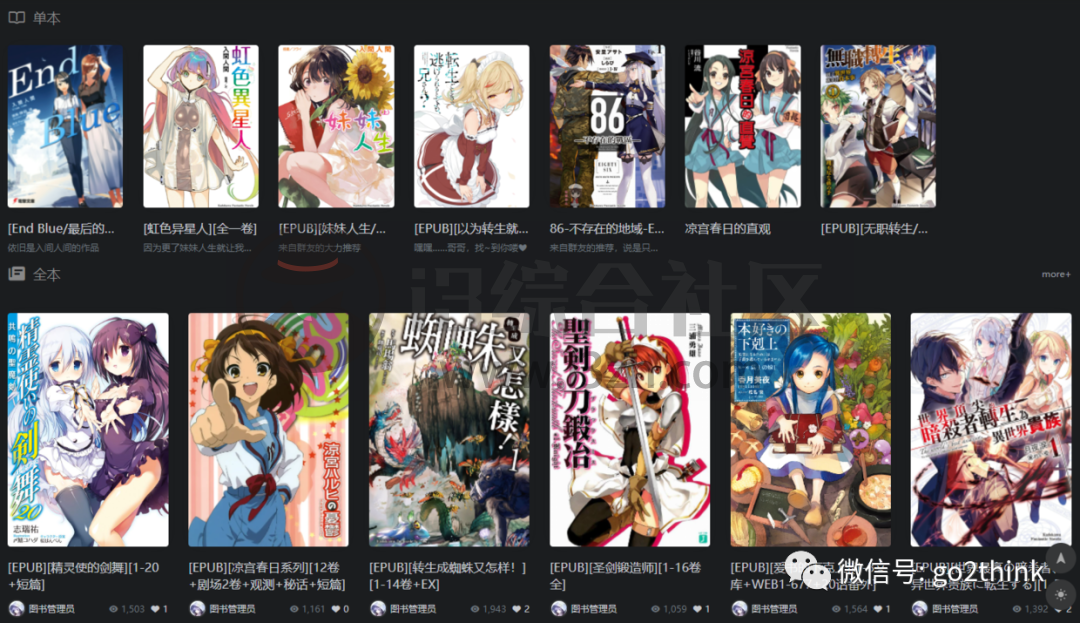Toggle the light/dark theme button
1080x623 pixels.
[x=1060, y=593]
